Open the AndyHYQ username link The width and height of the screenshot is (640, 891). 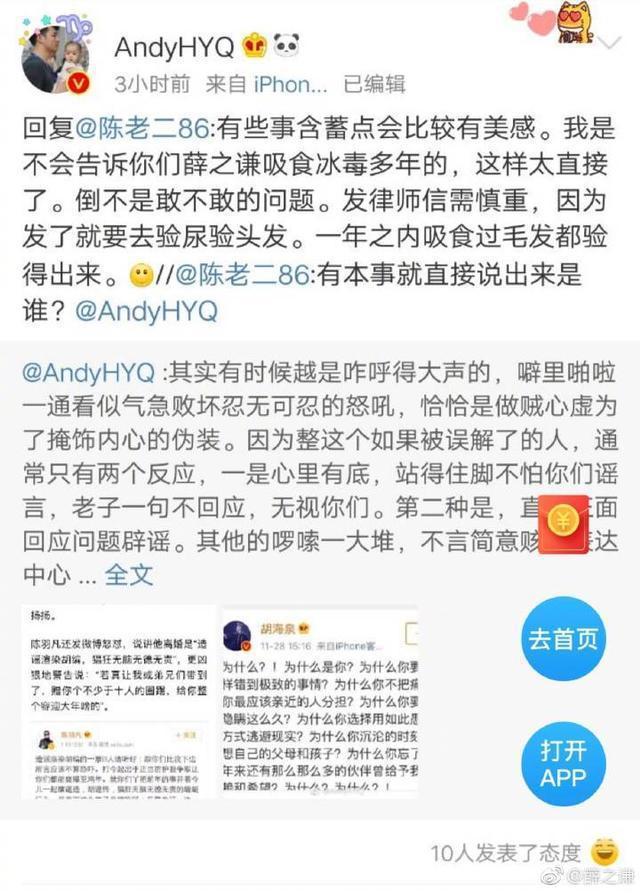pos(173,46)
